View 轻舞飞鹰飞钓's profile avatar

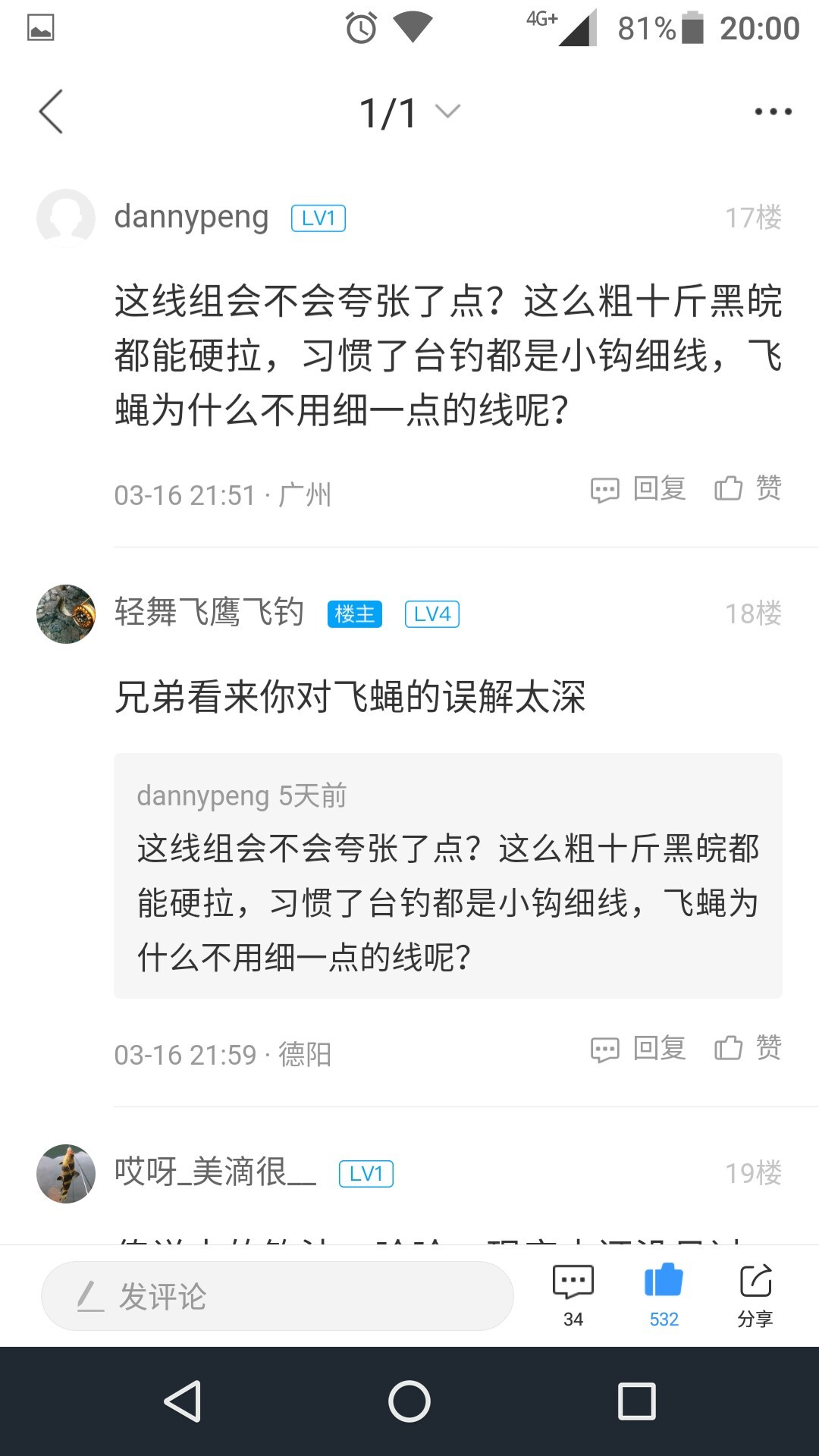pyautogui.click(x=66, y=613)
